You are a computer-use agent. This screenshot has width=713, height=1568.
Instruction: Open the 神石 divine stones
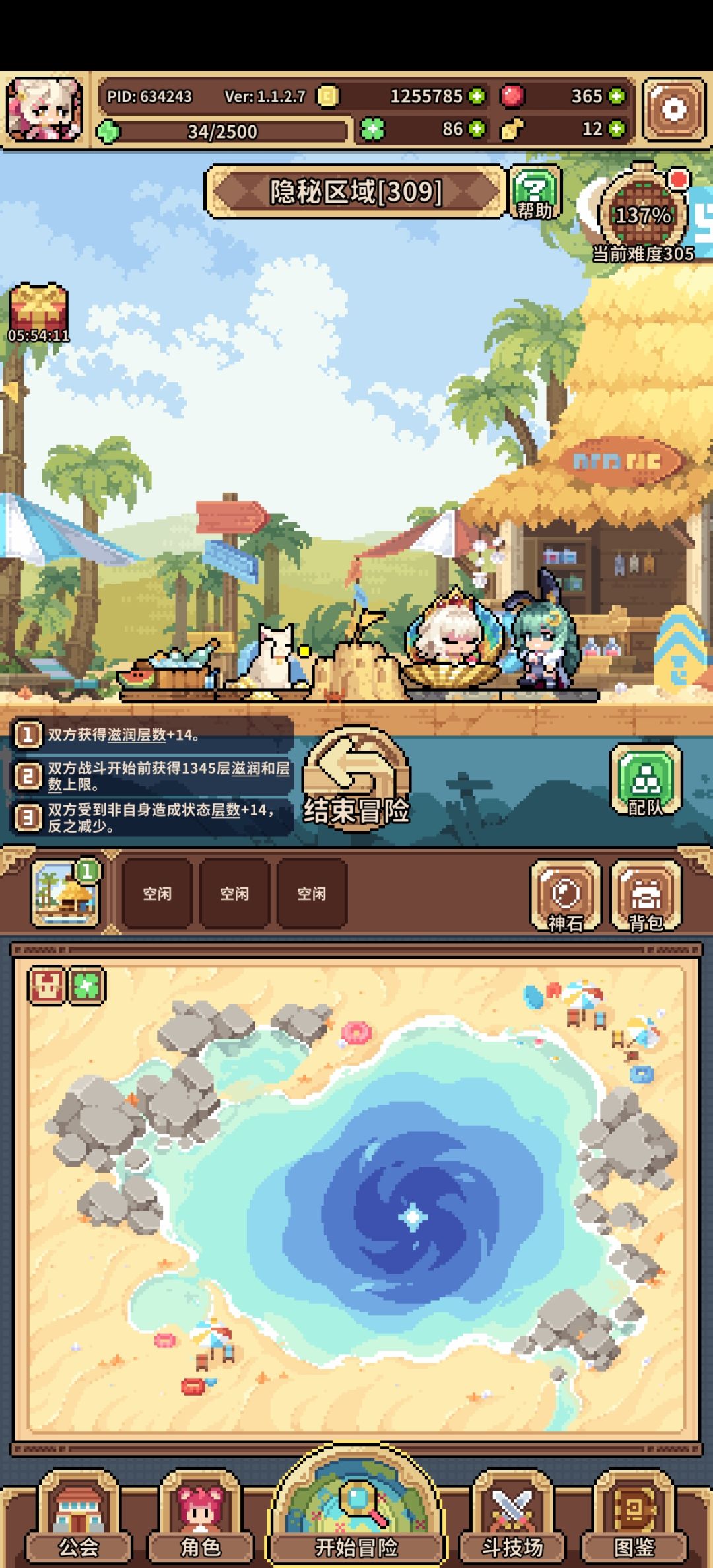(x=566, y=895)
